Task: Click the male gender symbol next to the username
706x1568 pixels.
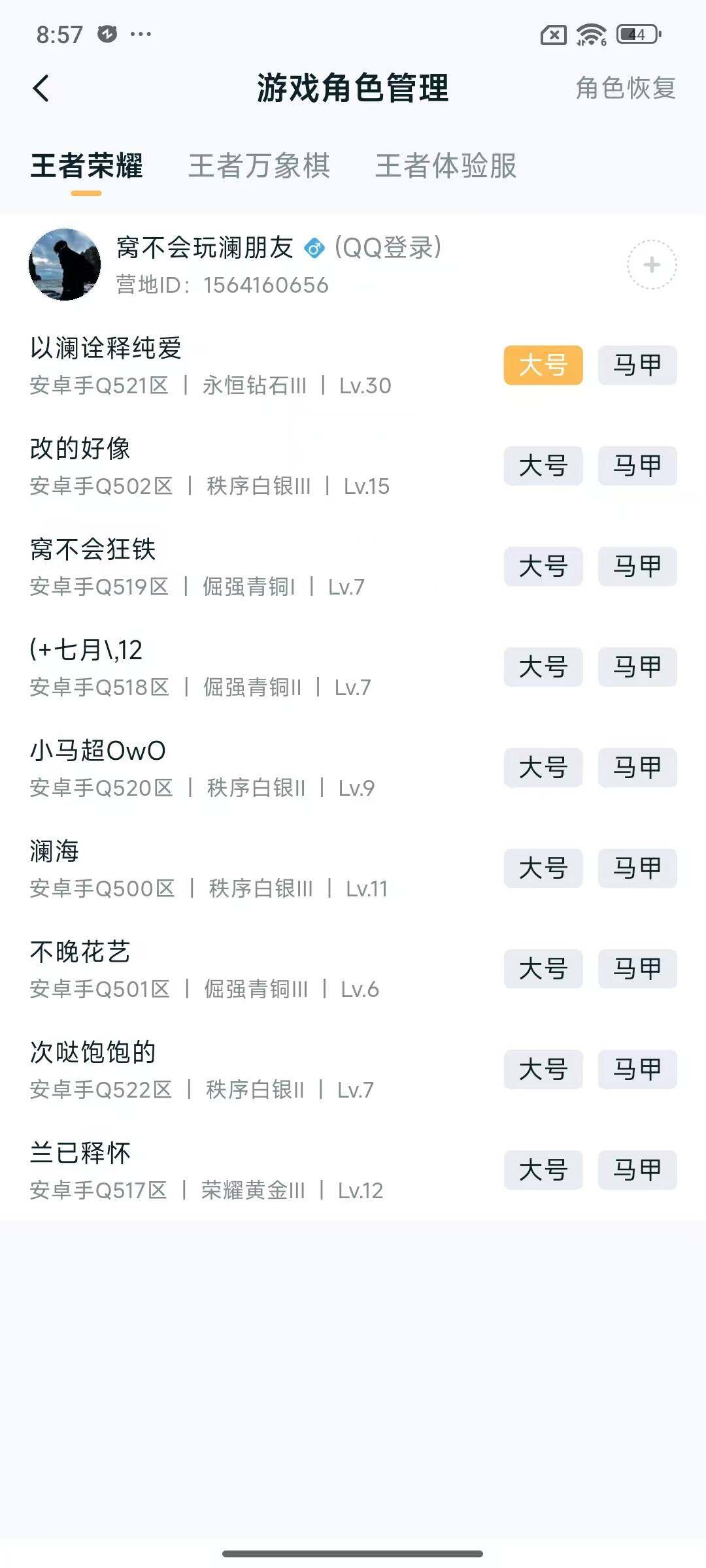Action: click(314, 248)
